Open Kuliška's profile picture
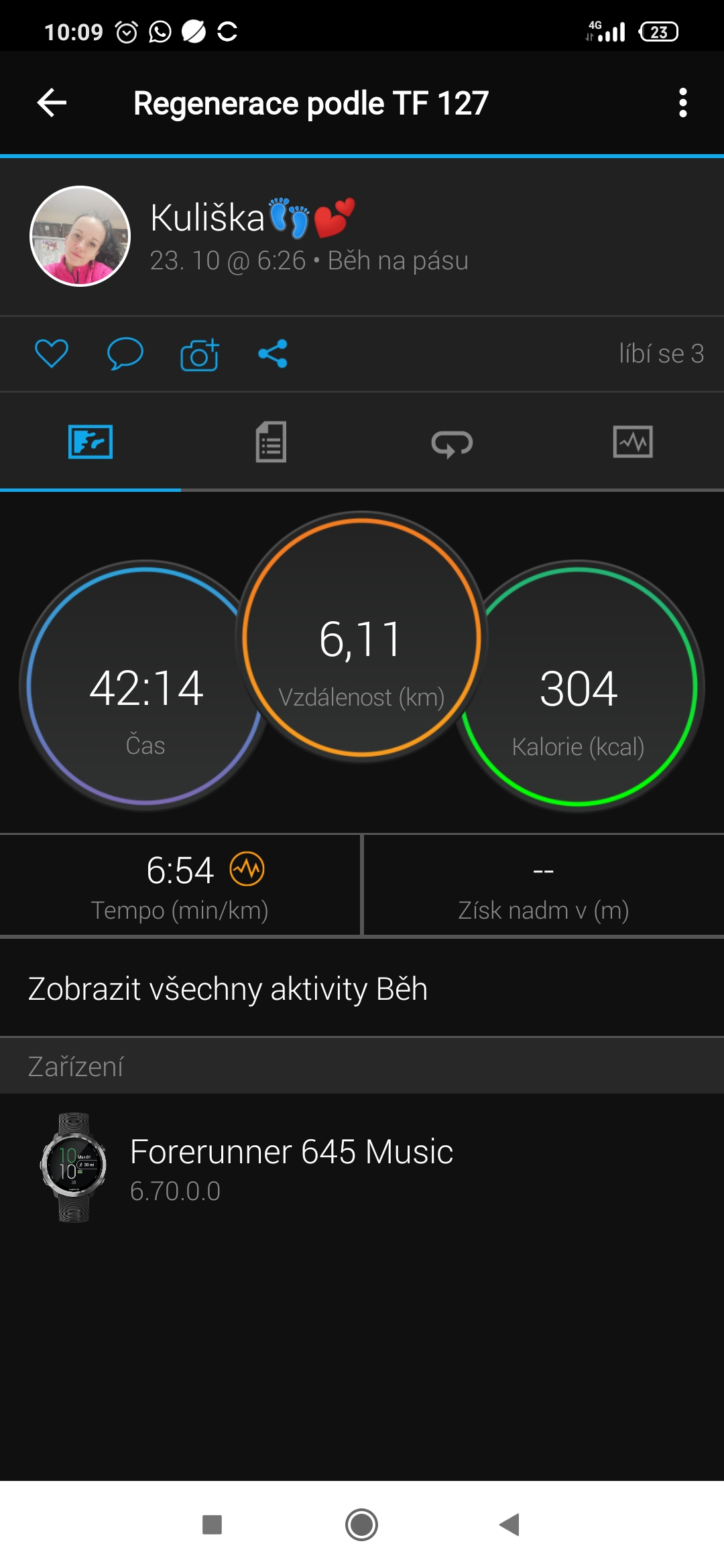Screen dimensions: 724x1568 80,237
